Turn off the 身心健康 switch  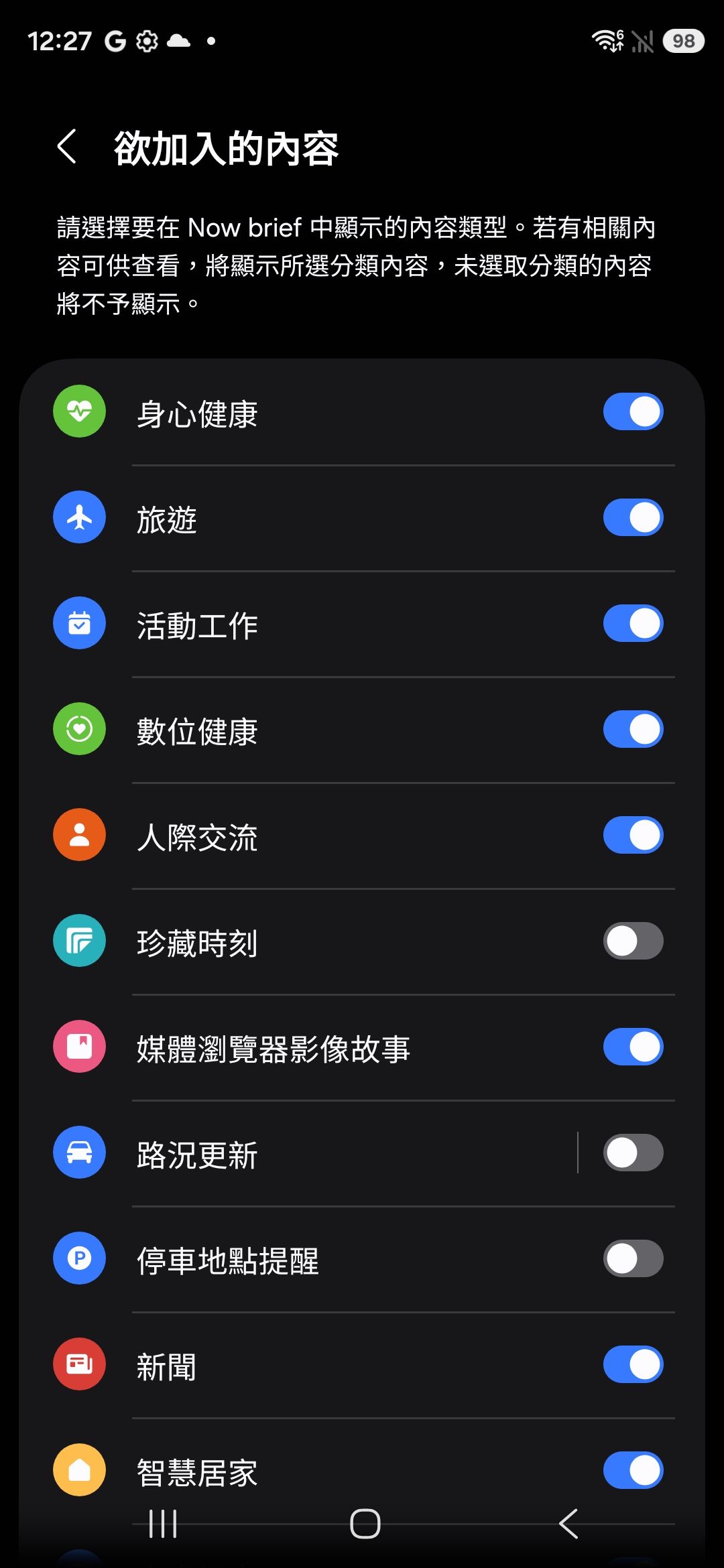tap(633, 411)
